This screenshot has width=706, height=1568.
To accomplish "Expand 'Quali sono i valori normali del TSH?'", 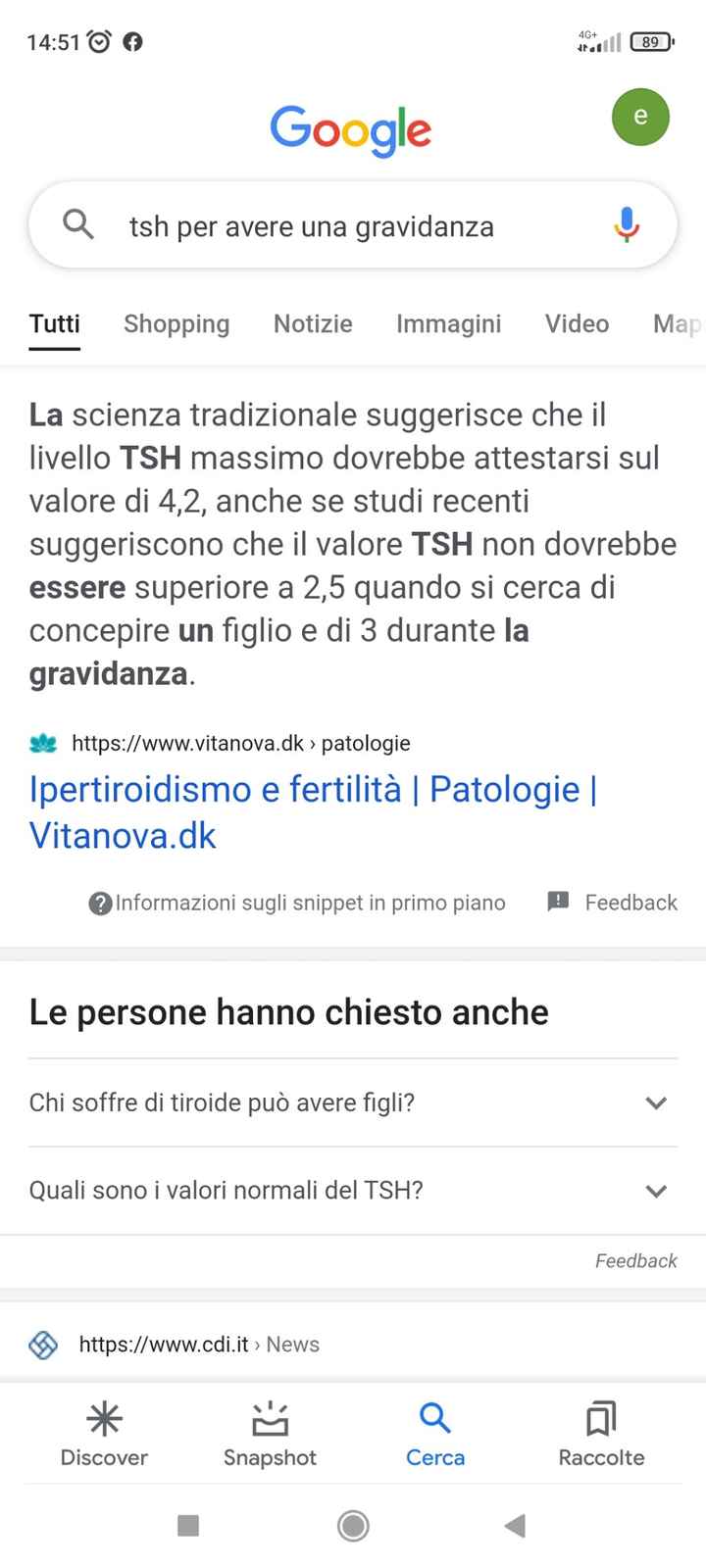I will [x=655, y=1191].
